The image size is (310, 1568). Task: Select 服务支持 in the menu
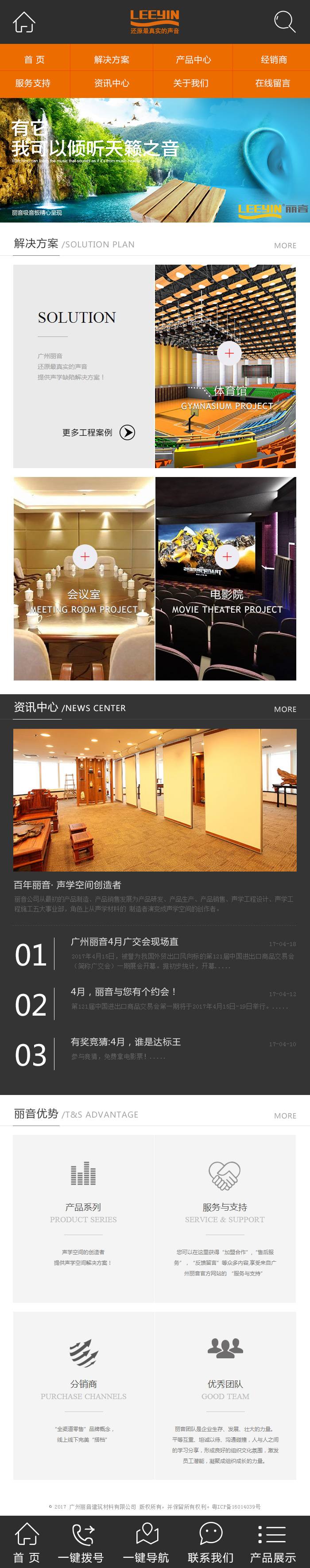(33, 83)
